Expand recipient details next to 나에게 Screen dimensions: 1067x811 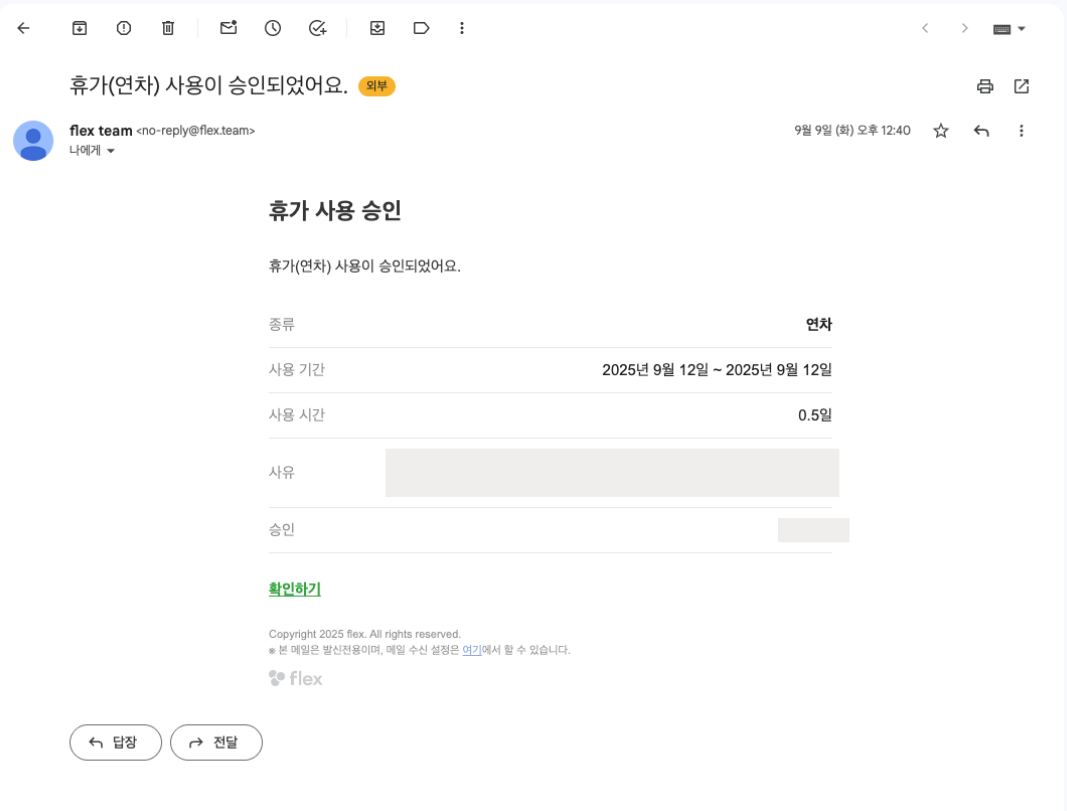[111, 151]
